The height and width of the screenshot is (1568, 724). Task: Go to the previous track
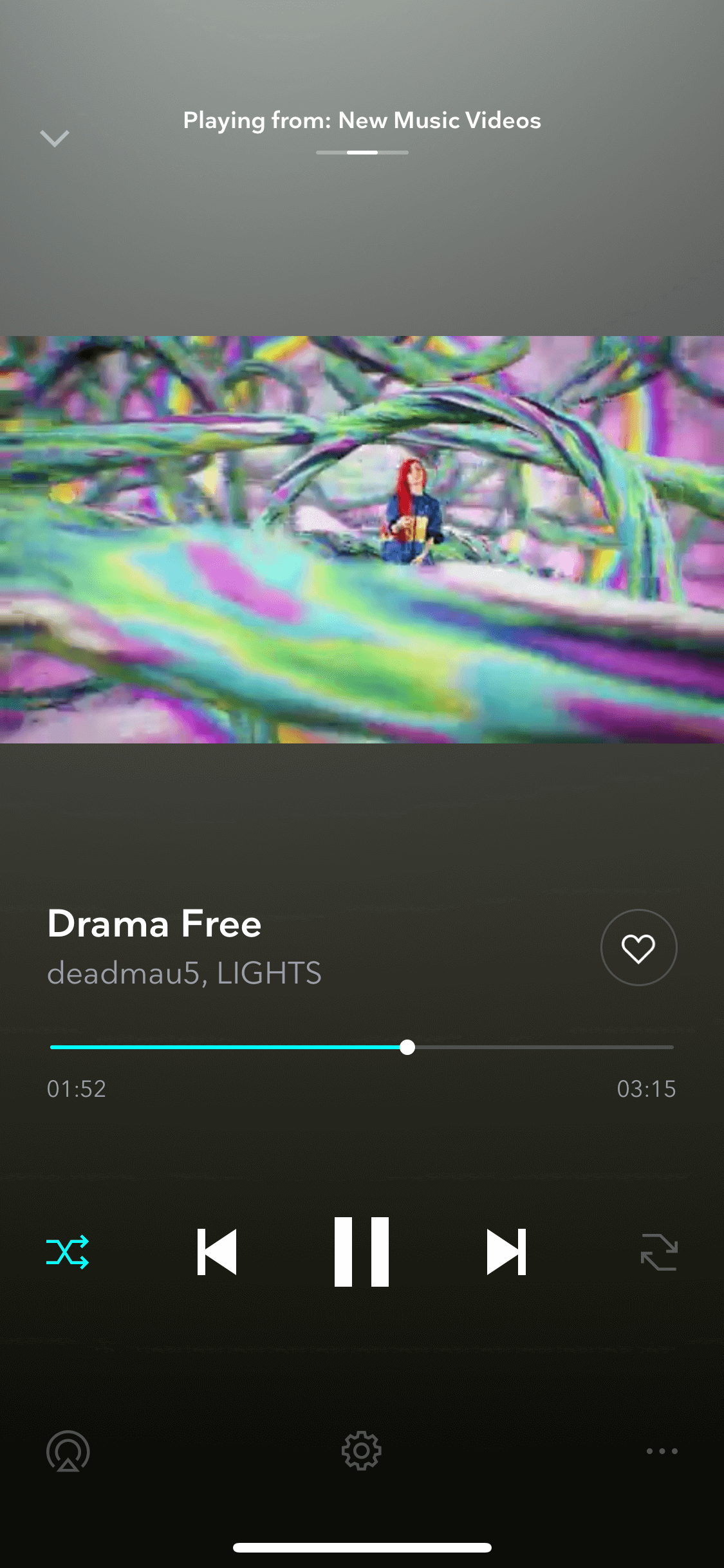coord(217,1252)
